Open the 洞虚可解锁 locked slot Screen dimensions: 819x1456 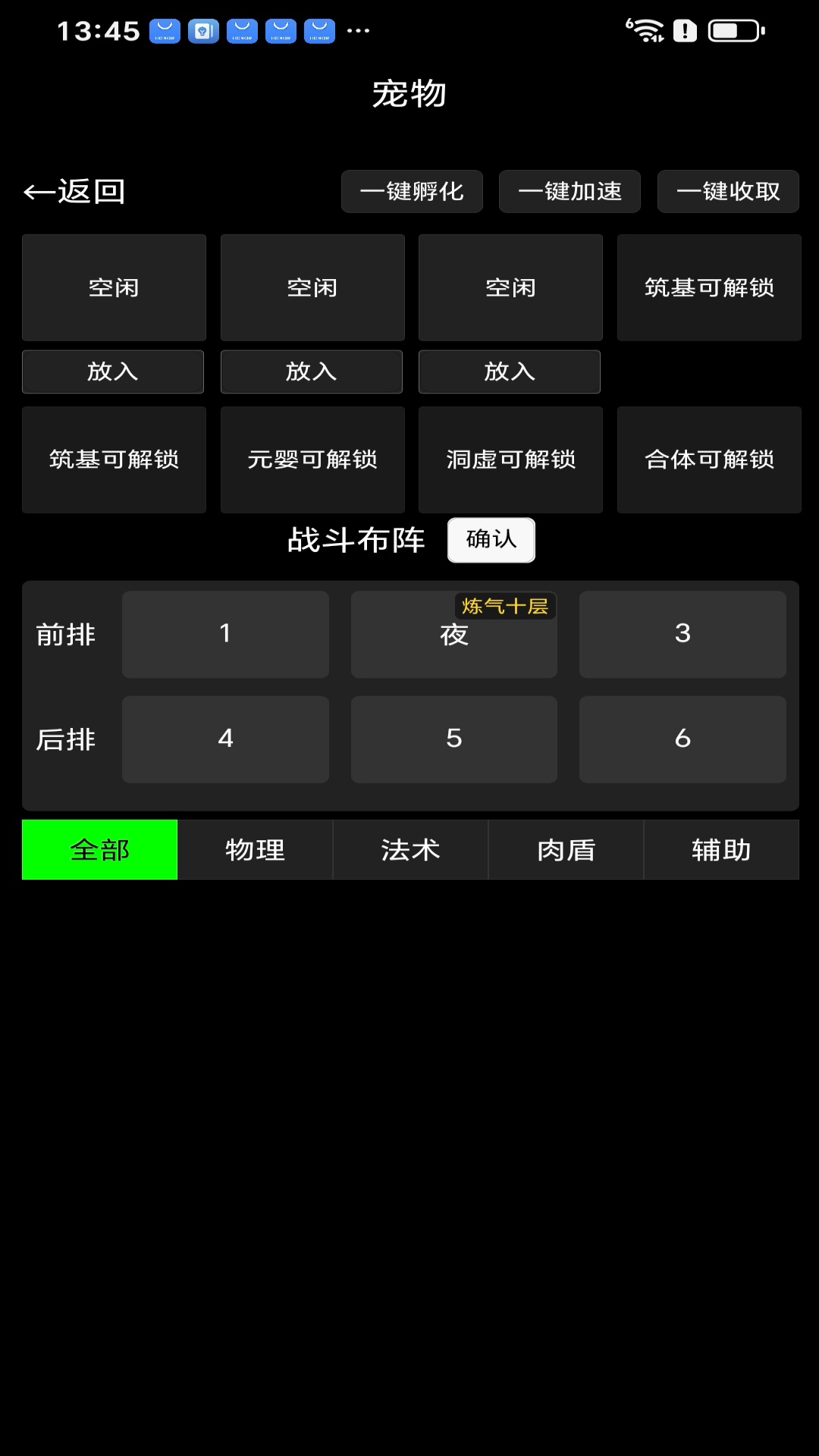(x=510, y=460)
